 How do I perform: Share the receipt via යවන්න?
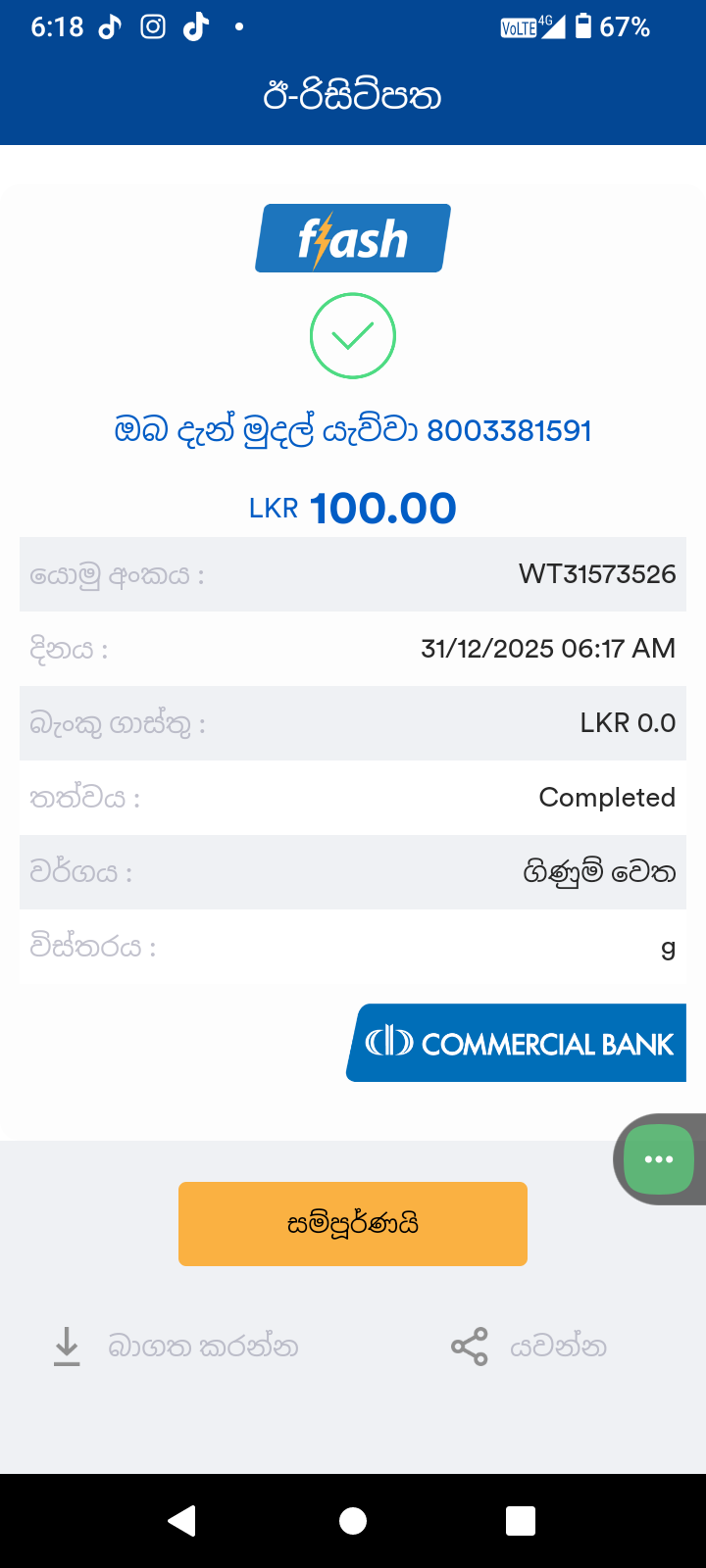click(x=529, y=1347)
